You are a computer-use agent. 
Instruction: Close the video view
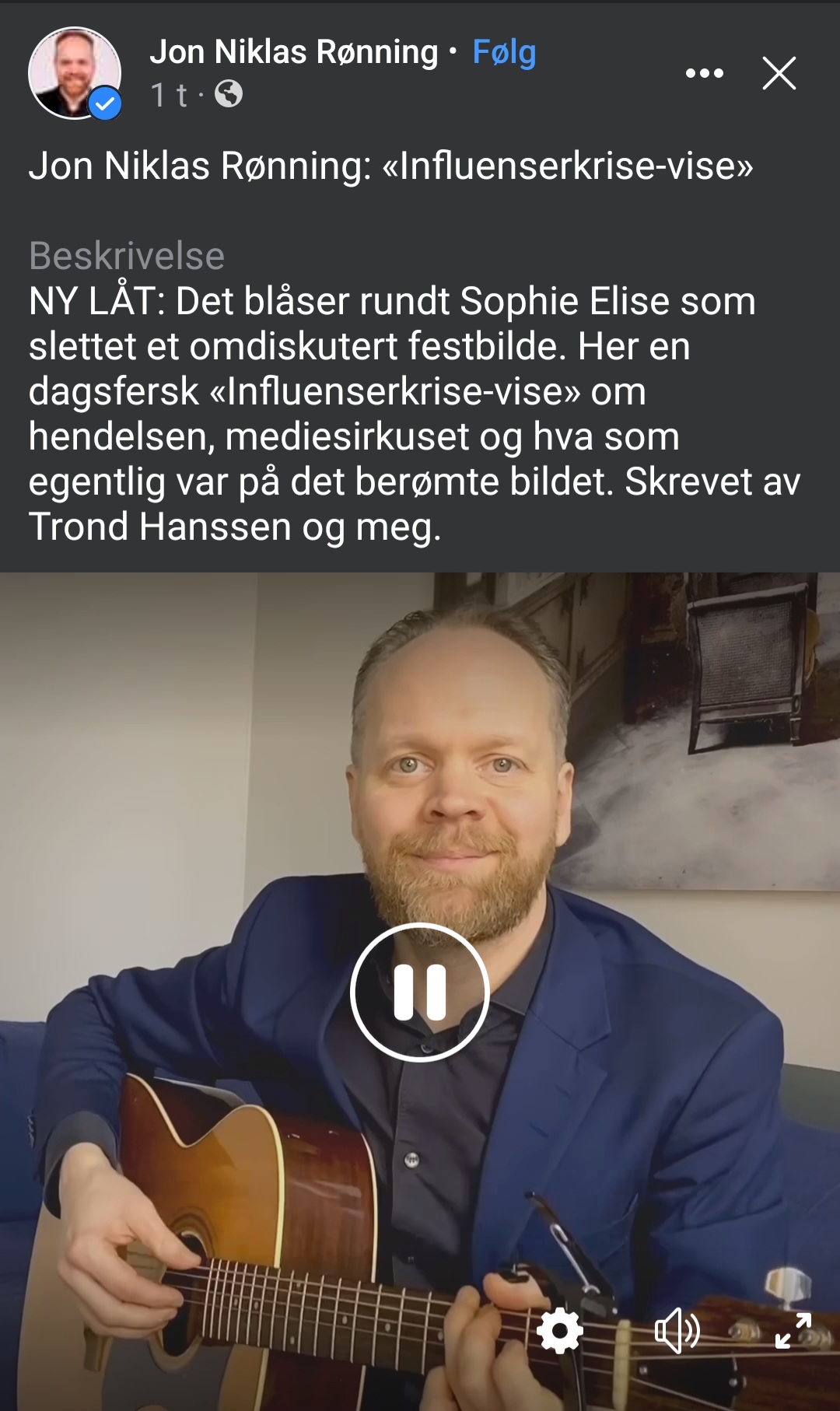click(x=779, y=73)
